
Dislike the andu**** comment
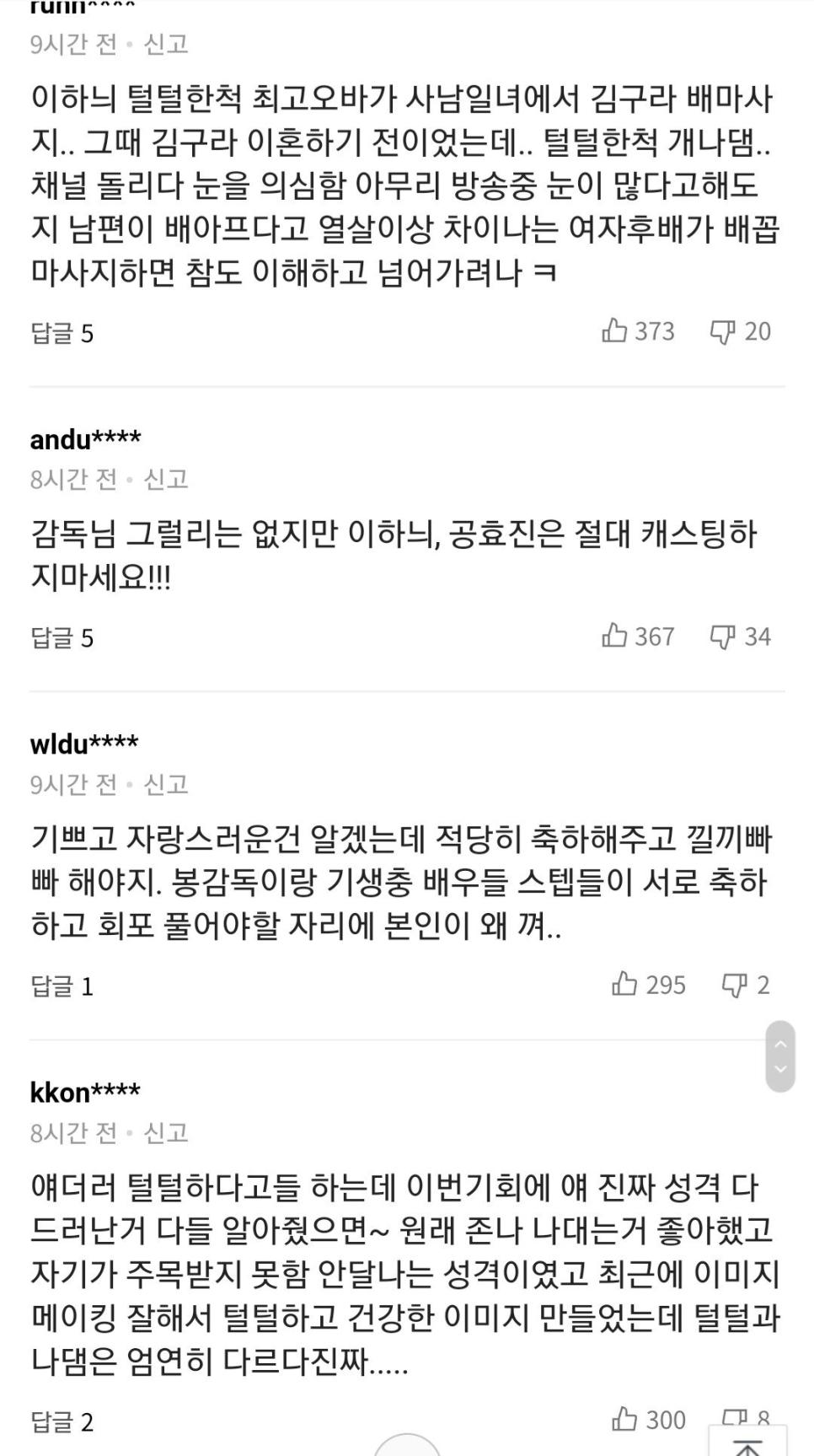coord(740,637)
